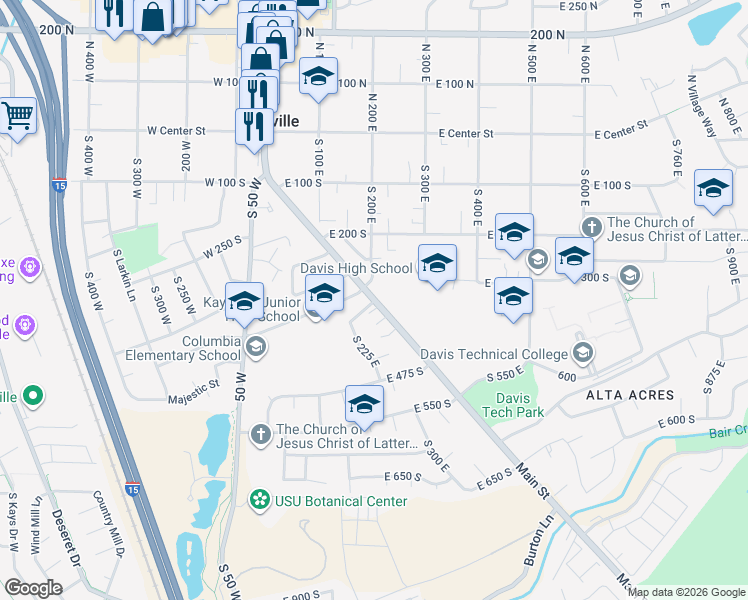
Task: Open the school marker on Kaysville Junior High
Action: click(244, 300)
